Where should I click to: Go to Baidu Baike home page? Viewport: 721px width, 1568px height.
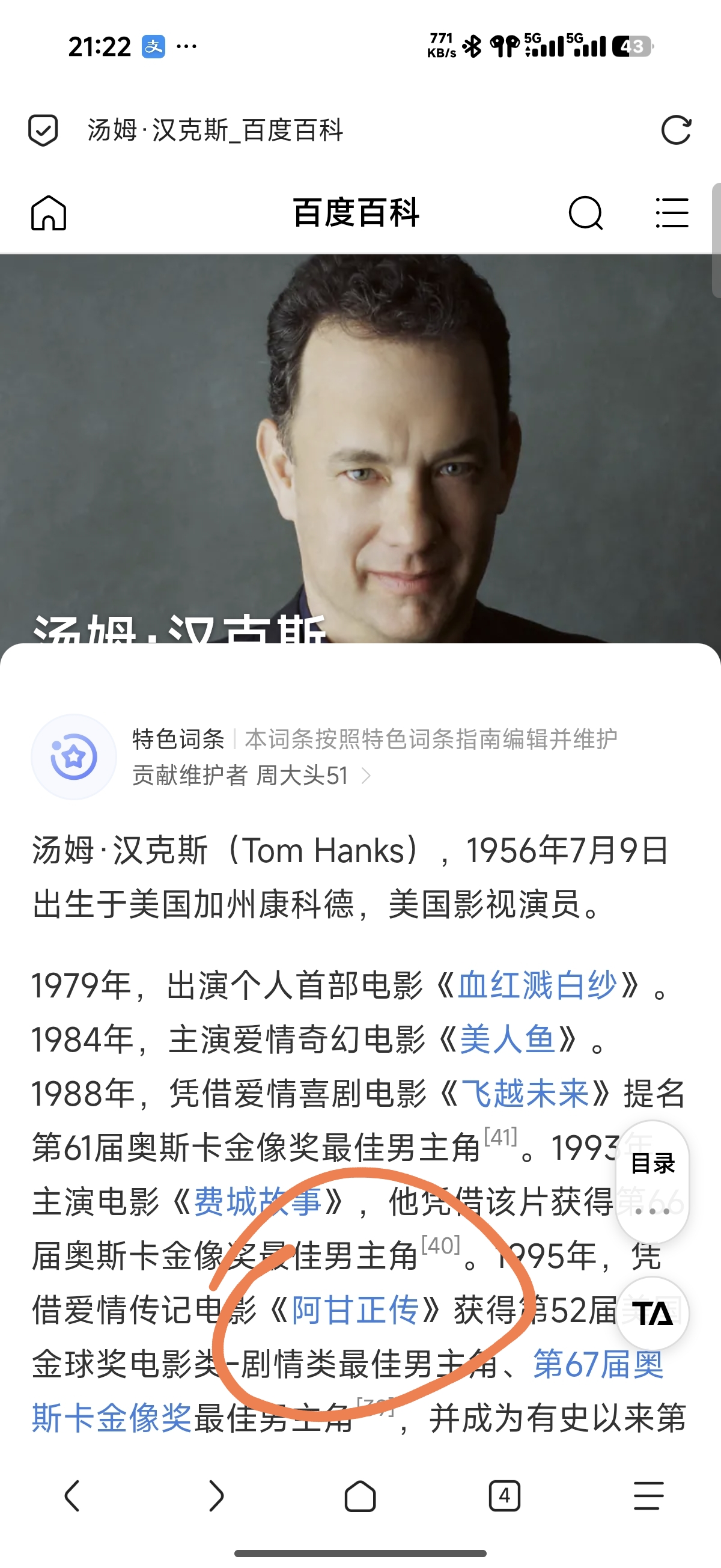[49, 213]
